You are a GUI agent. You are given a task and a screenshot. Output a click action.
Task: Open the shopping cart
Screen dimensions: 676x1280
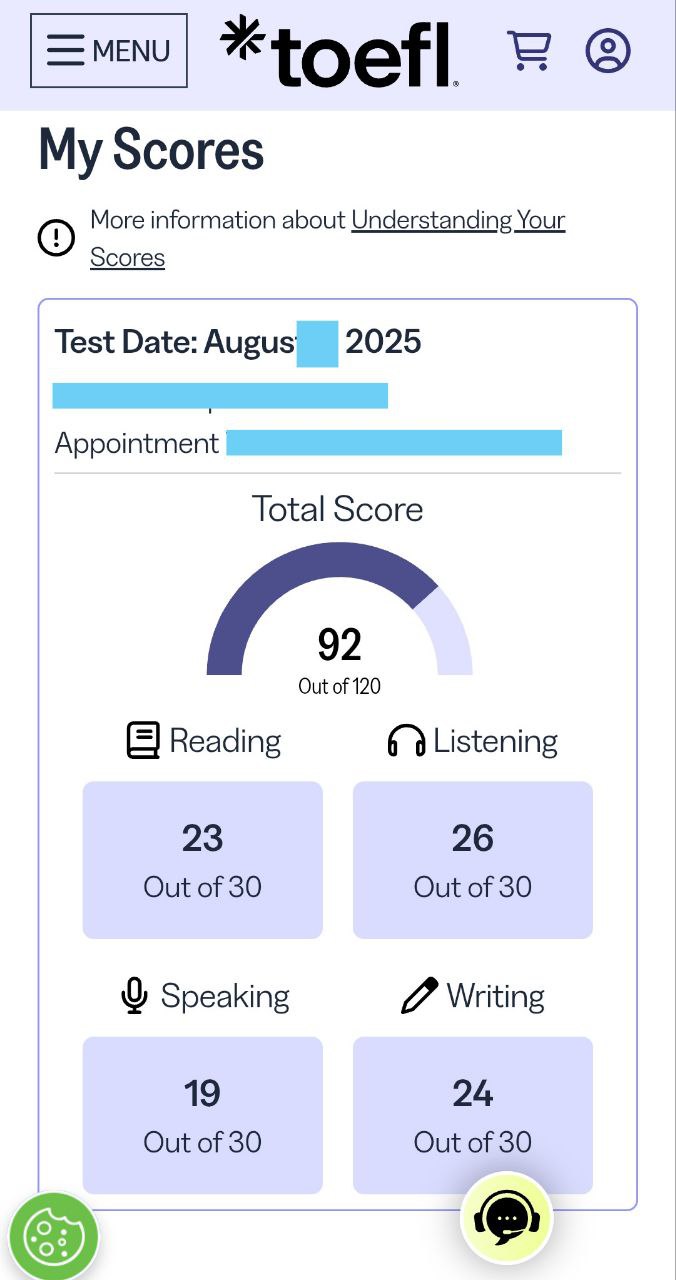point(529,50)
